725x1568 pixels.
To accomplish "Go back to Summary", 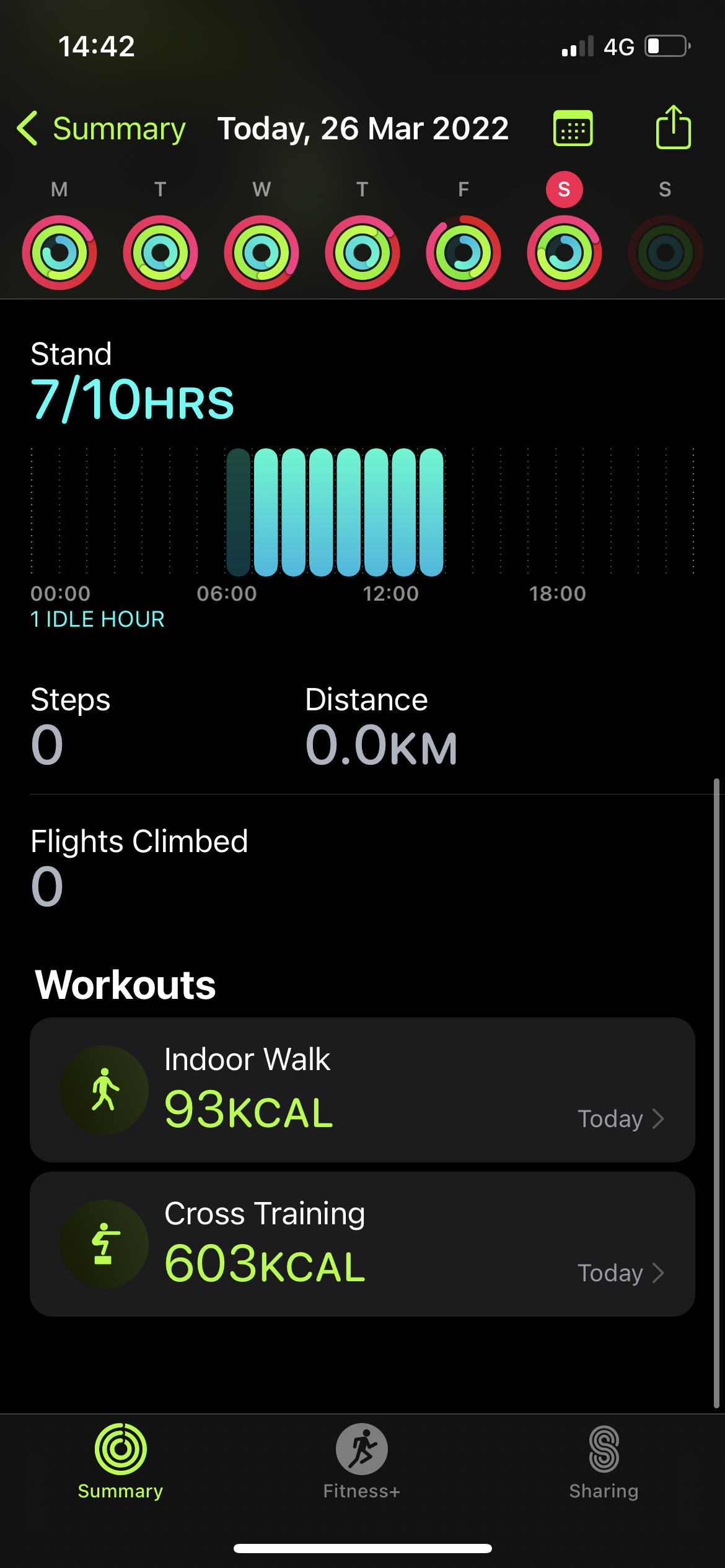I will click(101, 129).
